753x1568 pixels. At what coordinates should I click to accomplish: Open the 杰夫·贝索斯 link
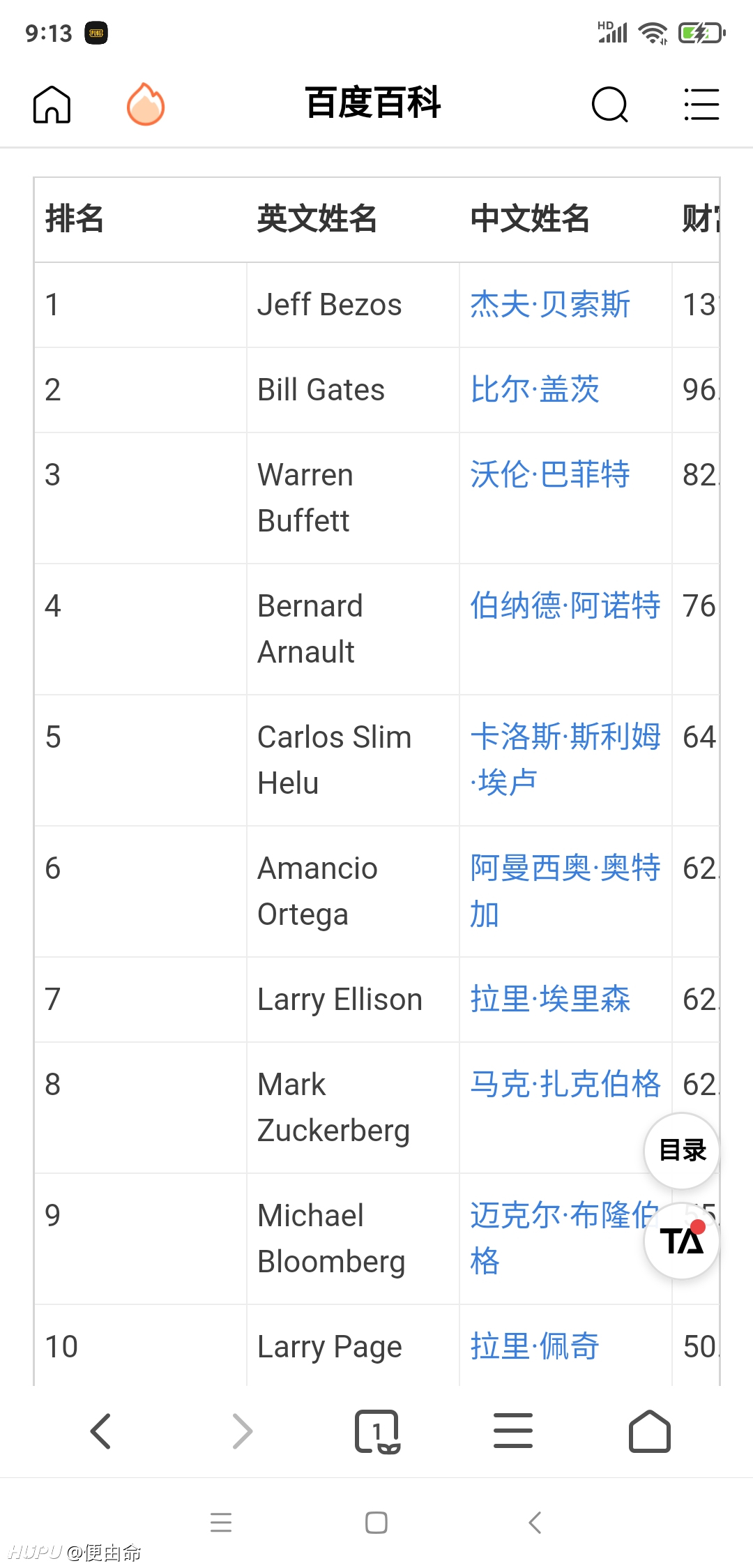pos(550,305)
